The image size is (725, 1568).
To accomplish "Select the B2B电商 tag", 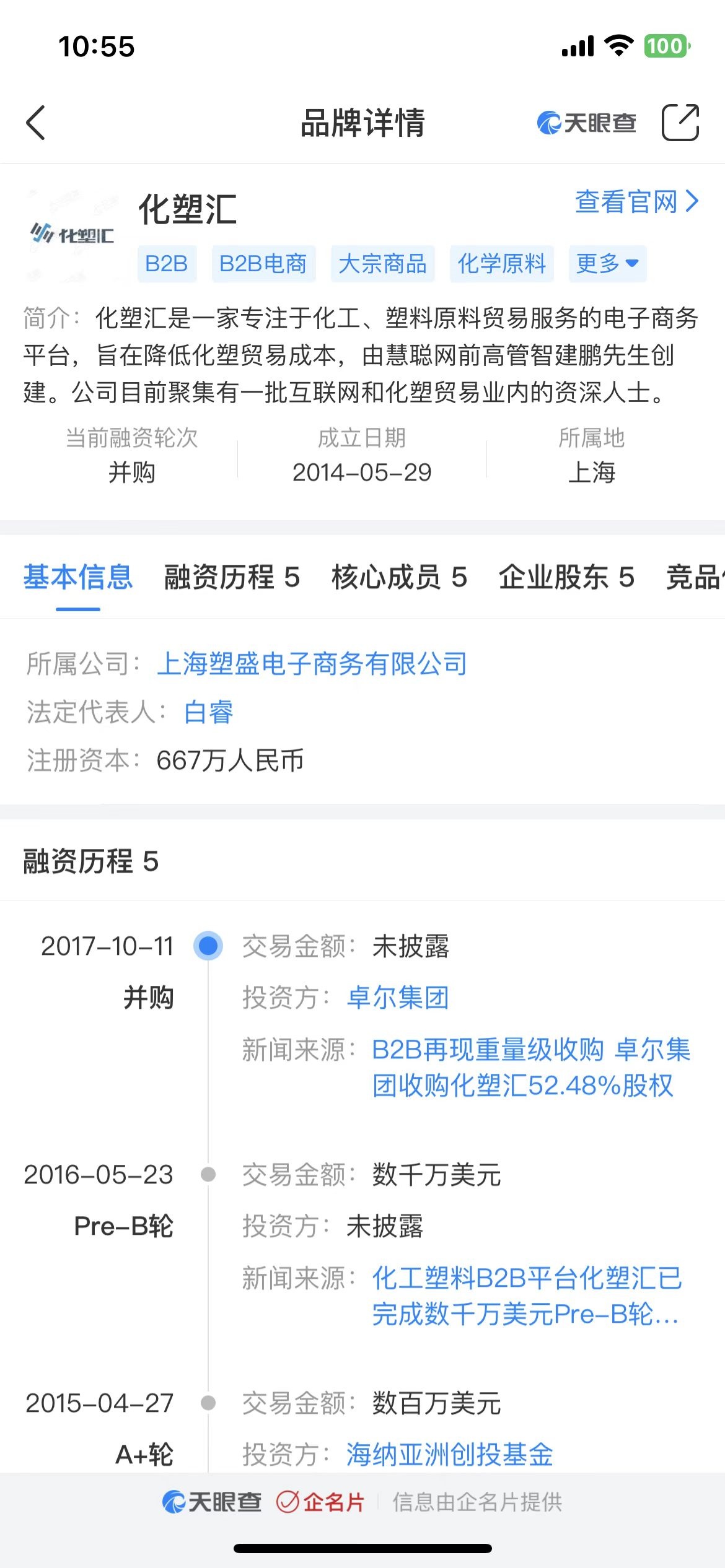I will (x=263, y=264).
